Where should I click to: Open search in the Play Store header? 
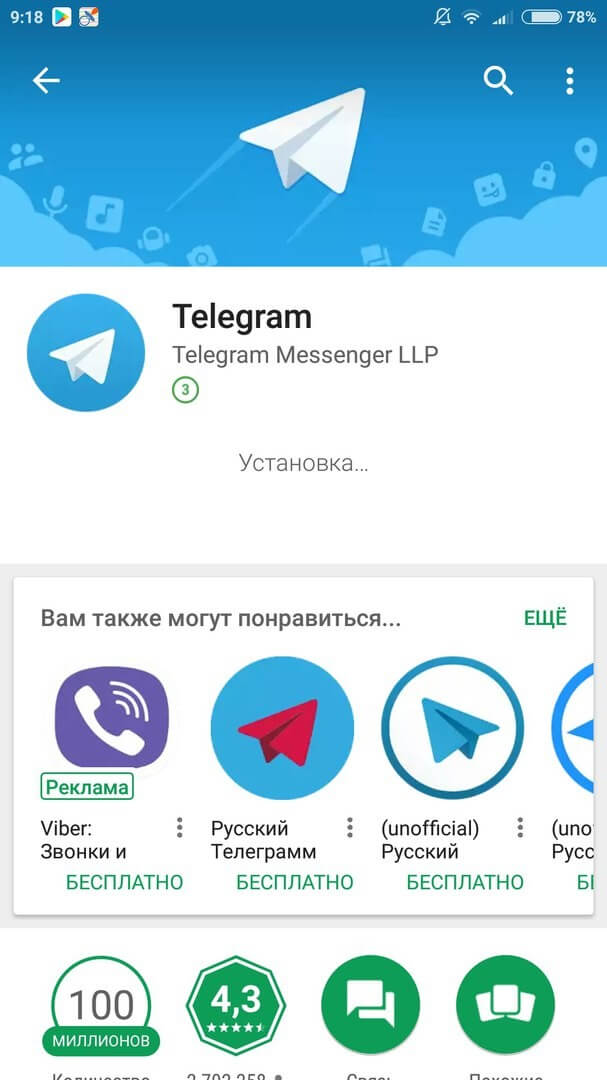pyautogui.click(x=498, y=80)
